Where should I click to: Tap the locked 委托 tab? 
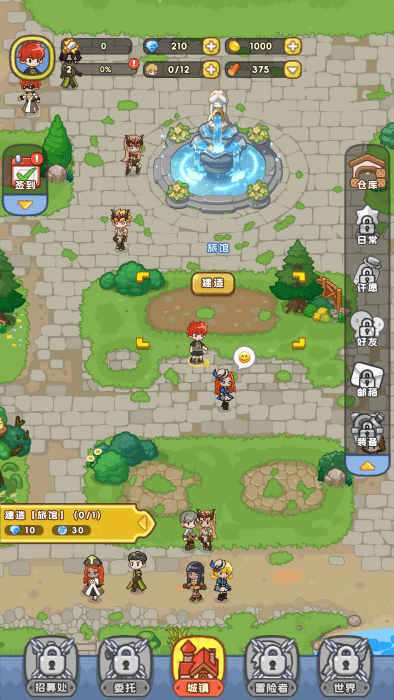[x=124, y=667]
